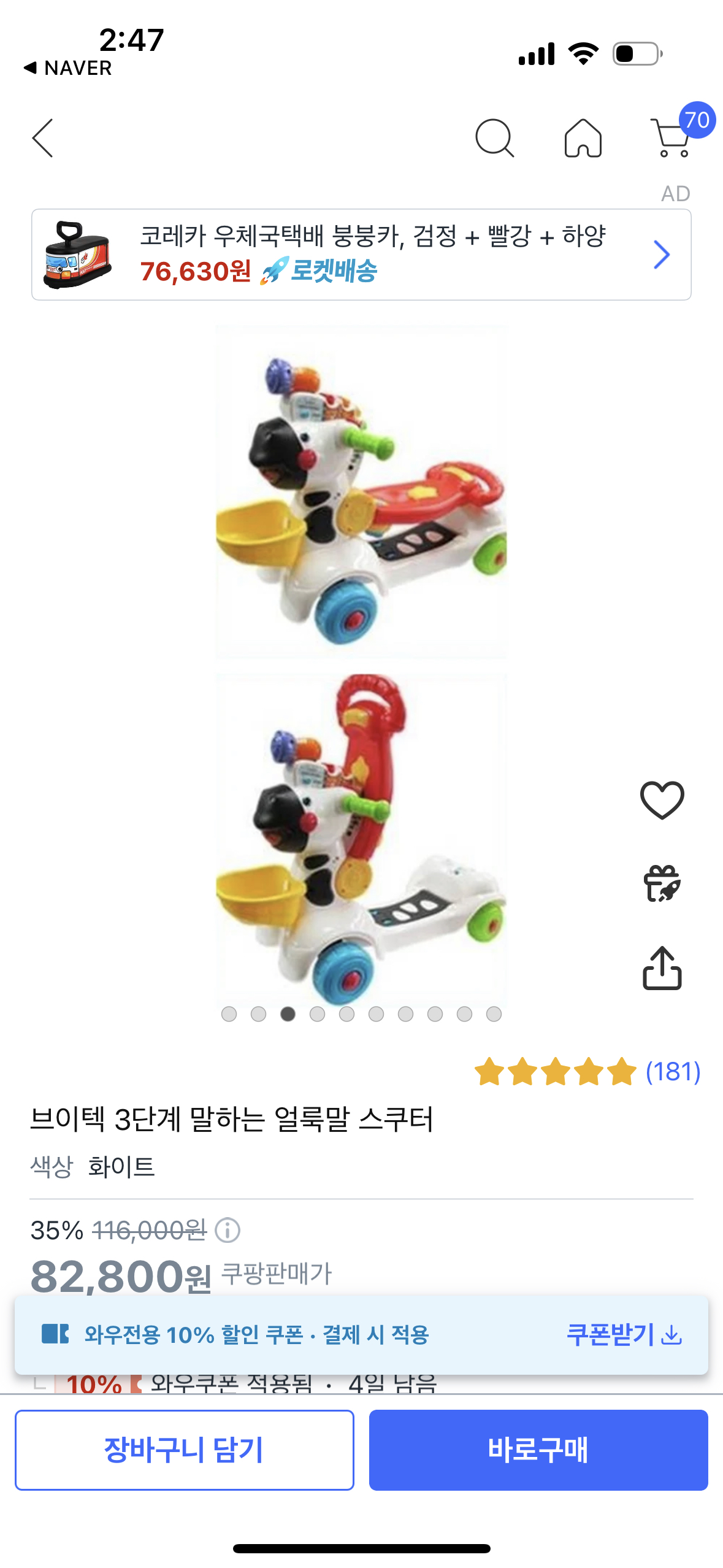
Task: Go back to the previous page
Action: coord(43,138)
